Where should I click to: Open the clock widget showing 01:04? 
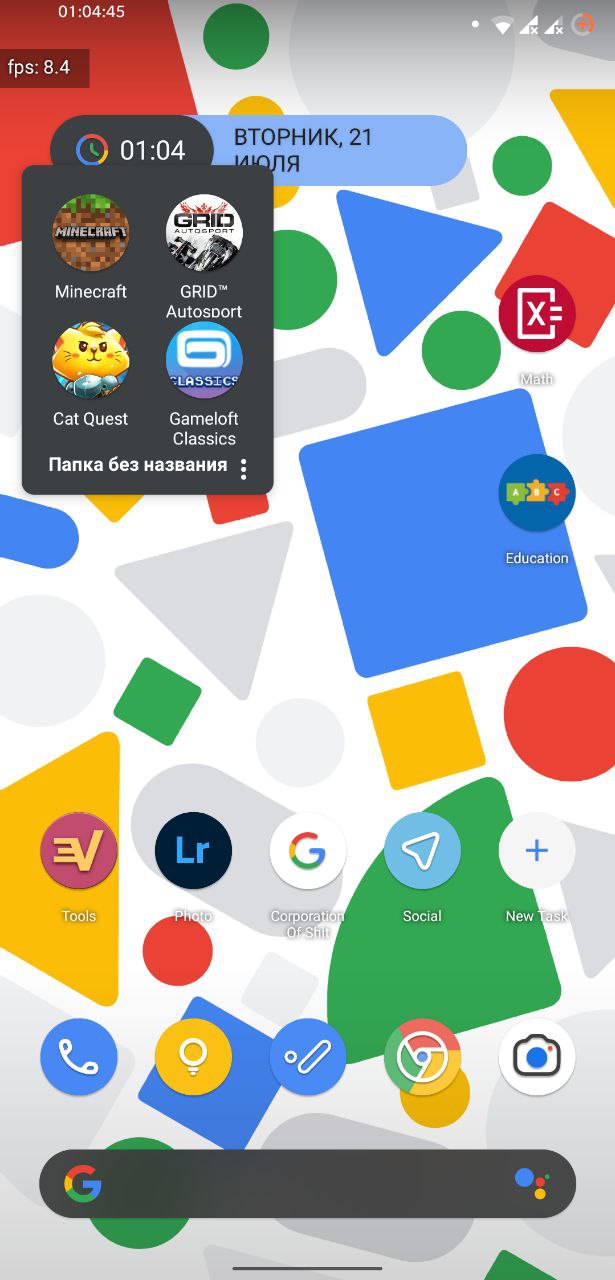click(132, 151)
